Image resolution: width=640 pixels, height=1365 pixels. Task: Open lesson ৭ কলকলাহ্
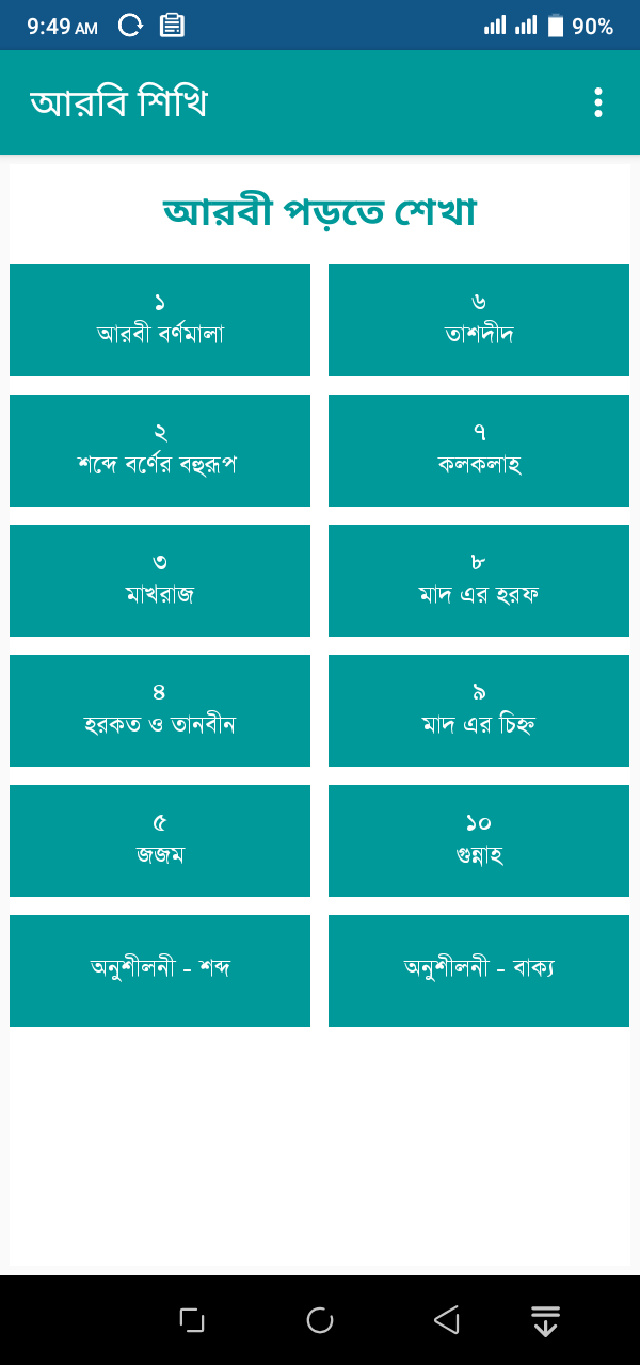click(x=479, y=451)
